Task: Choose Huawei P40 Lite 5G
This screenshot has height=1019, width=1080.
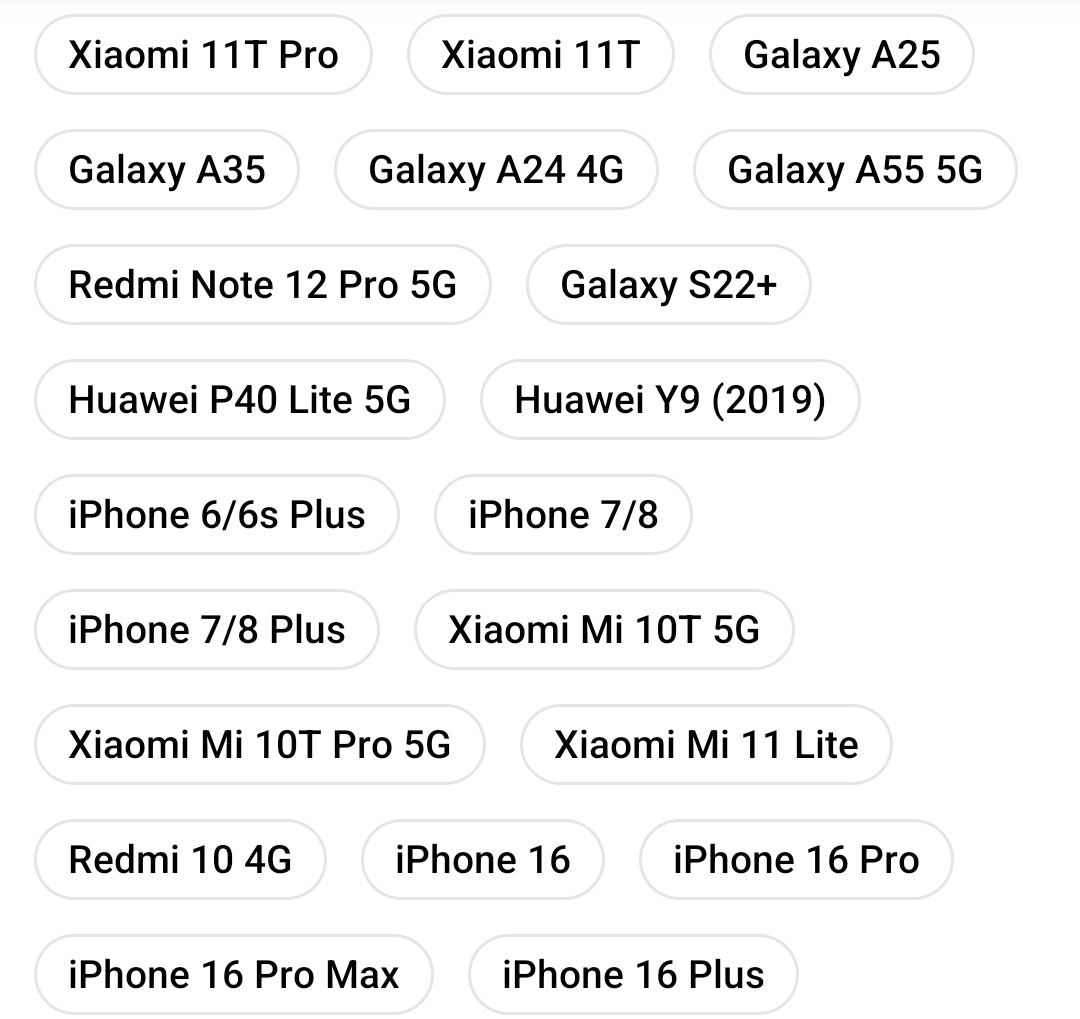Action: coord(239,400)
